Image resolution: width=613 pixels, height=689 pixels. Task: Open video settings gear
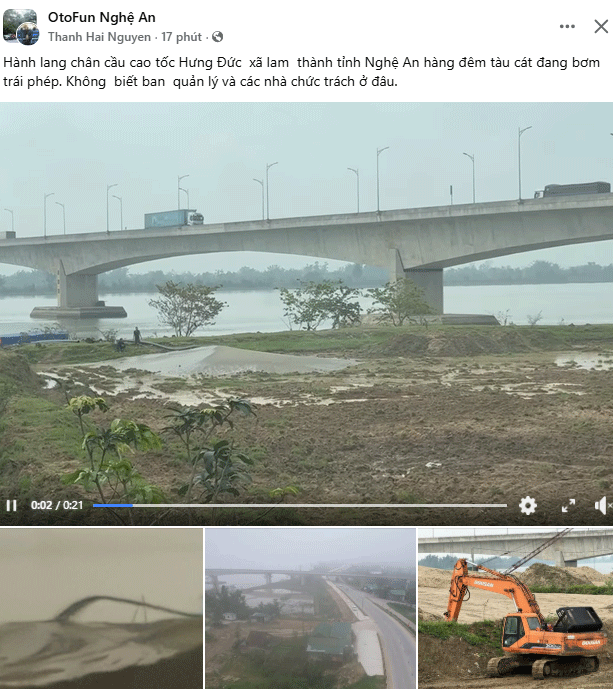(x=528, y=505)
